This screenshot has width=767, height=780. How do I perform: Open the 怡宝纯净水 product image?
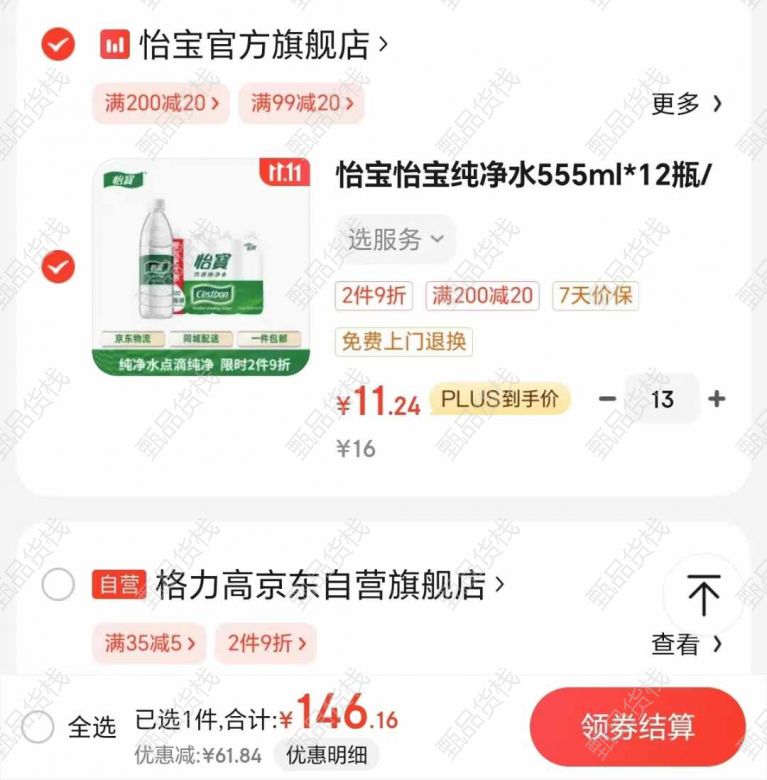tap(202, 267)
